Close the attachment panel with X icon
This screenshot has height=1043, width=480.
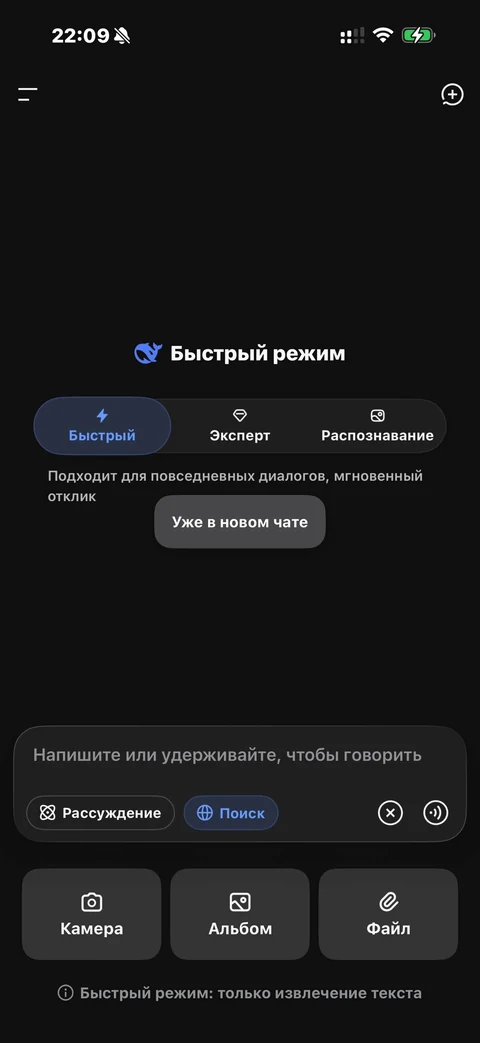tap(390, 813)
